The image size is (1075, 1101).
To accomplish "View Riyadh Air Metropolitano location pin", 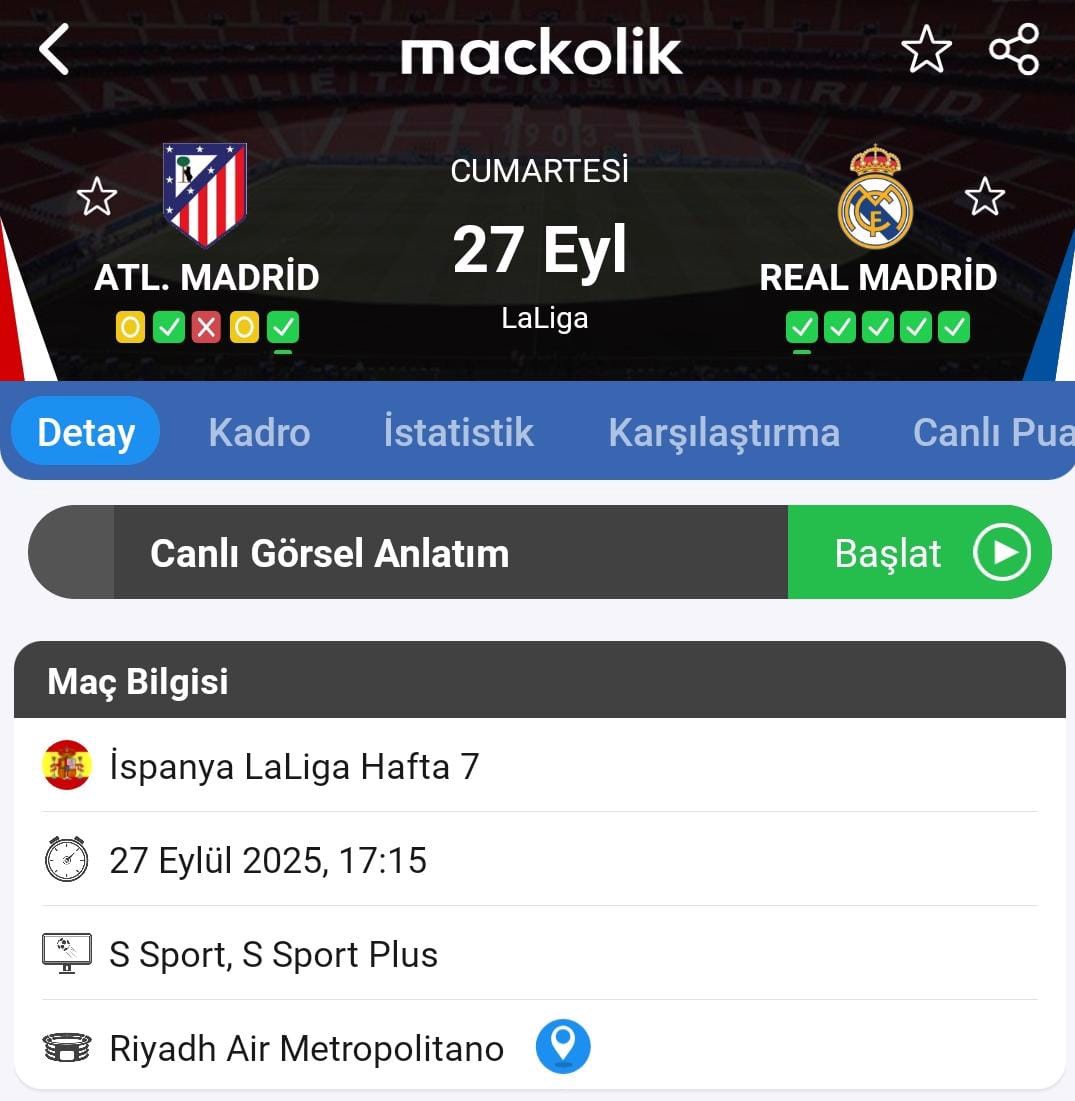I will pyautogui.click(x=563, y=1047).
